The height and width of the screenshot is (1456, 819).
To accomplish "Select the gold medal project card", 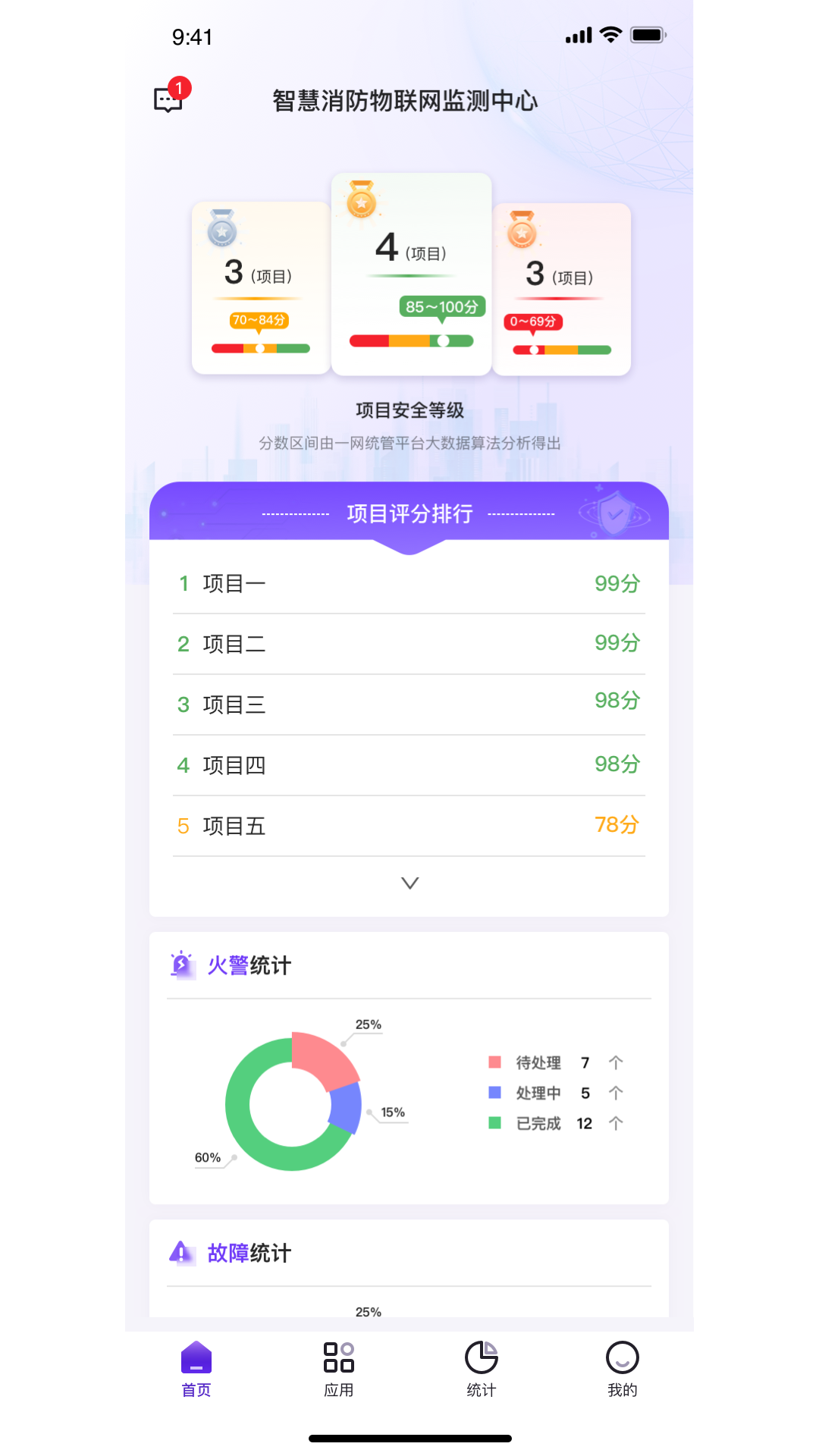I will coord(410,271).
